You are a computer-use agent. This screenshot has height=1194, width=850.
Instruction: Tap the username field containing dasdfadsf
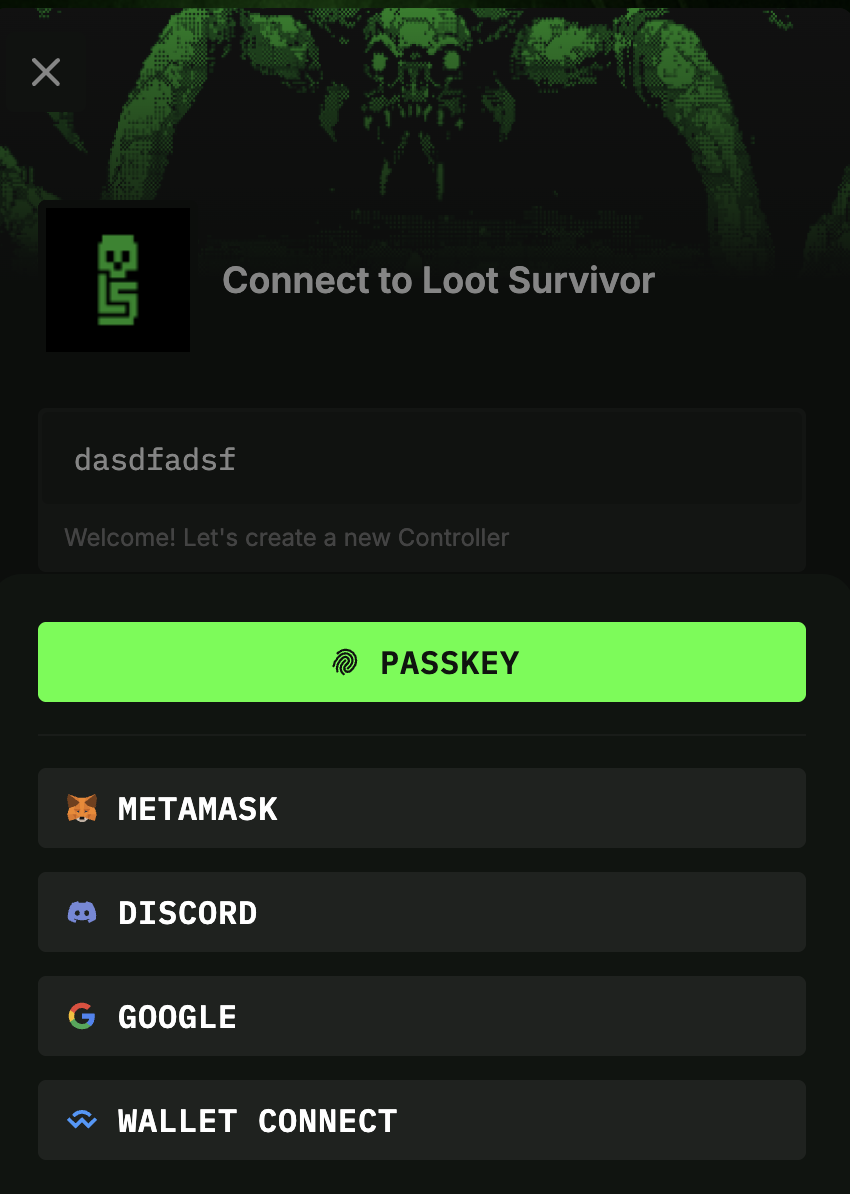click(x=420, y=460)
